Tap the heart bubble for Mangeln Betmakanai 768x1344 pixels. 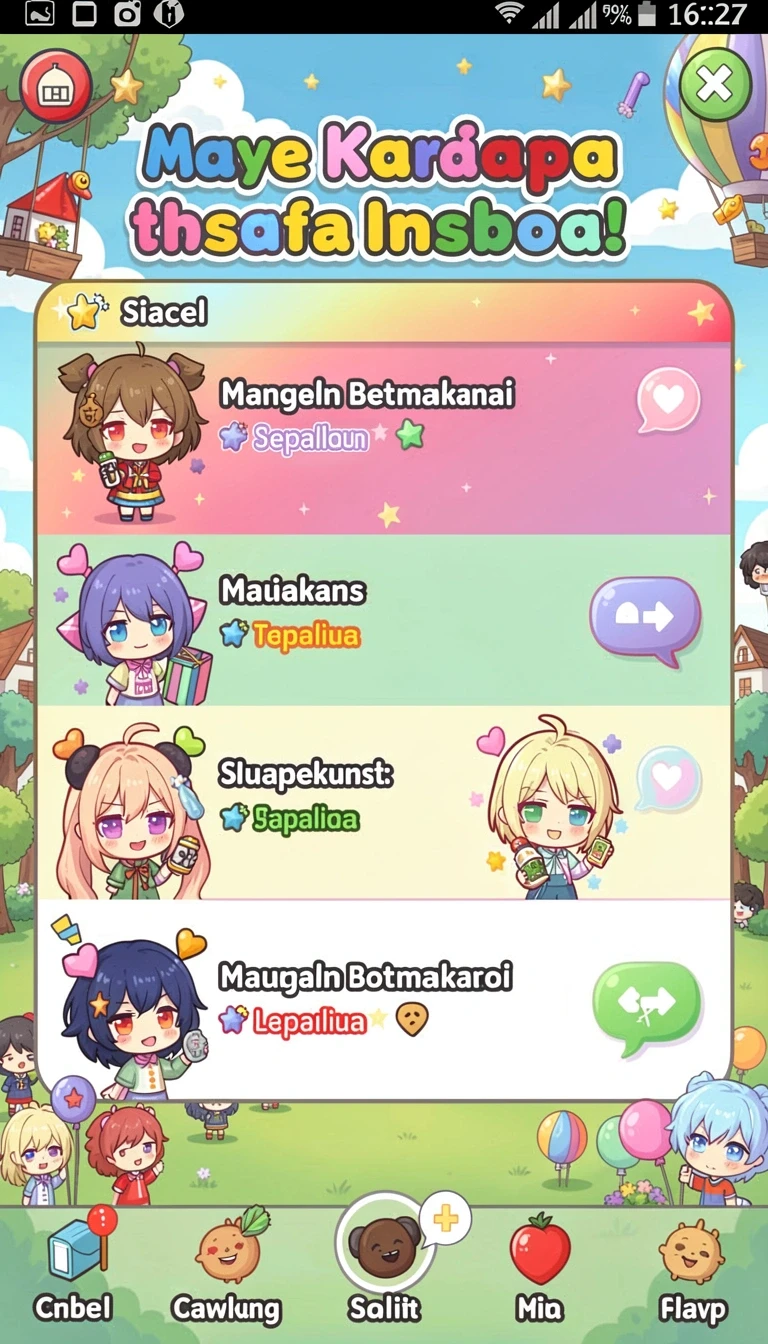tap(668, 401)
